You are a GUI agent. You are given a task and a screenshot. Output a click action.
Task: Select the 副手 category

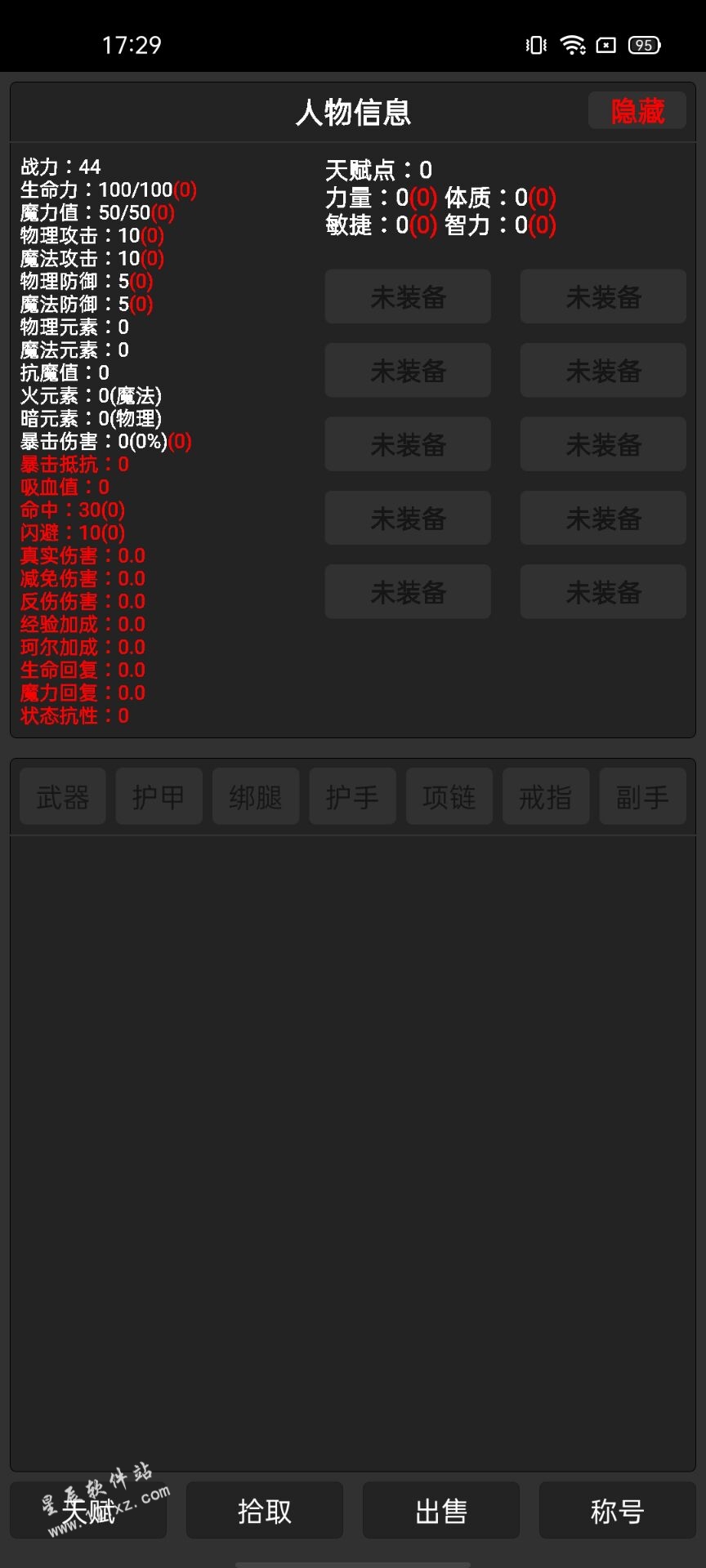point(642,796)
